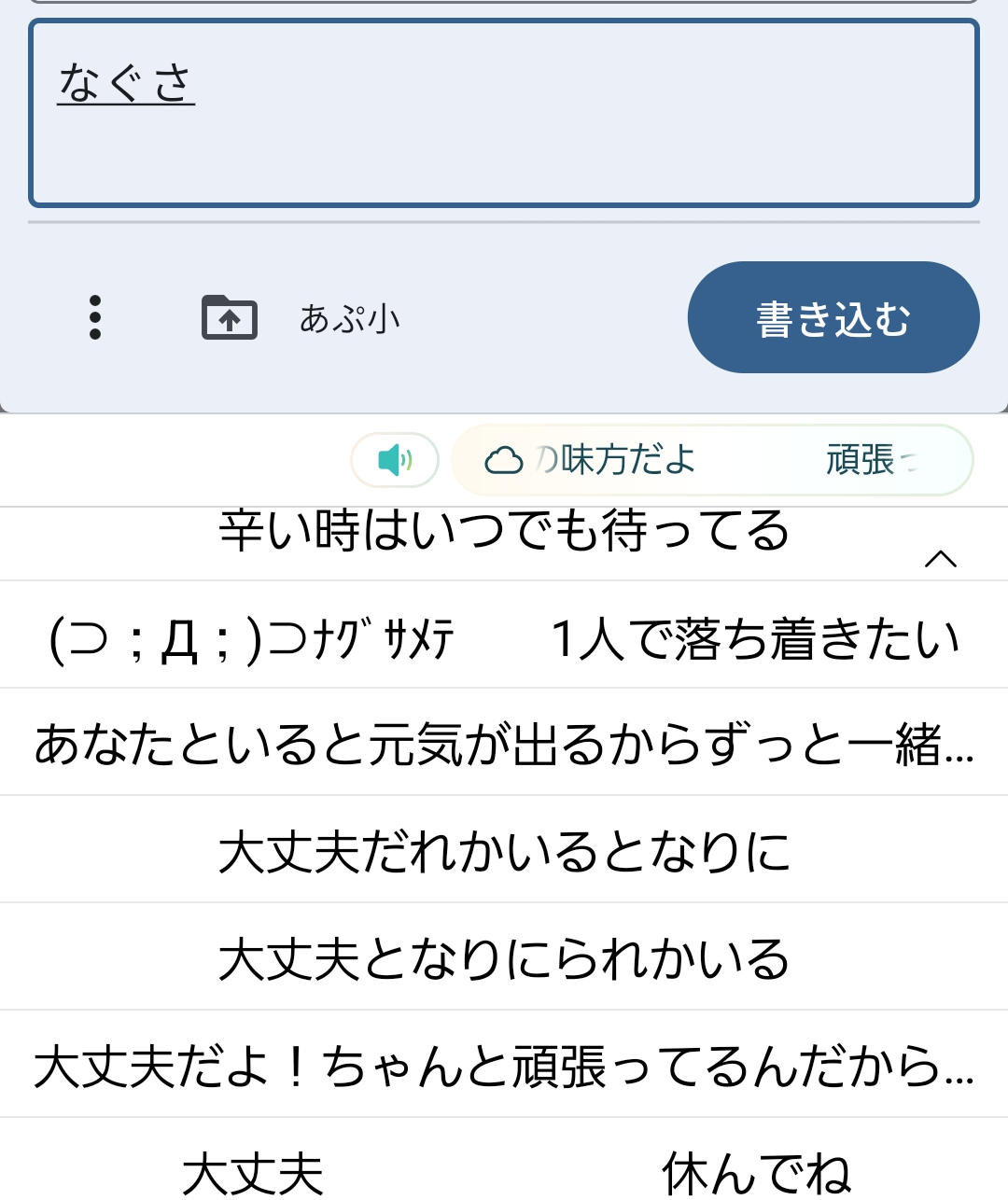Pick 大丈夫だよ！ちゃんと頑張ってるんだから…
Screen dimensions: 1008x1200
[x=504, y=1067]
